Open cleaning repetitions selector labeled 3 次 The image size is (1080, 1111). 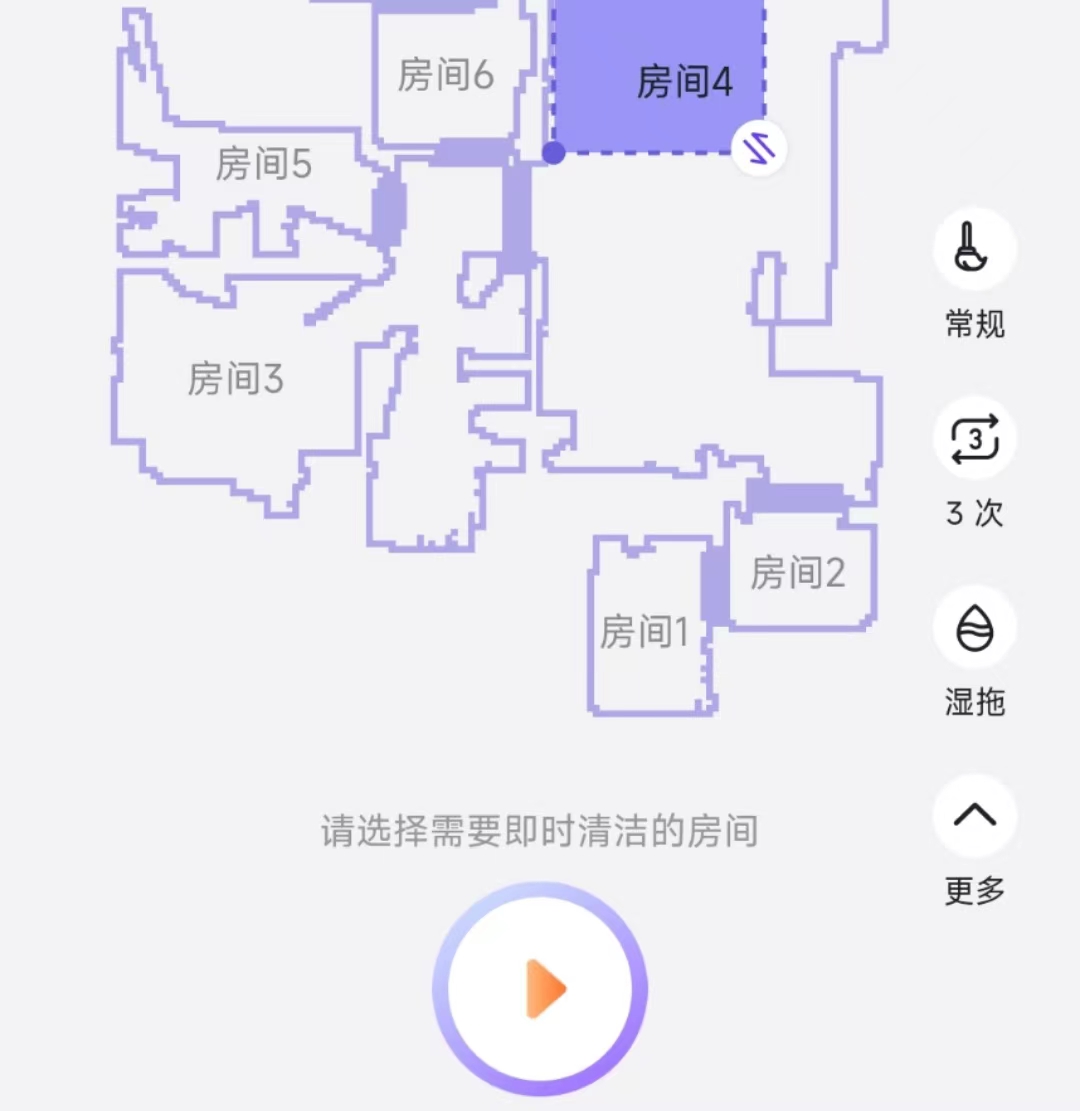(x=974, y=440)
